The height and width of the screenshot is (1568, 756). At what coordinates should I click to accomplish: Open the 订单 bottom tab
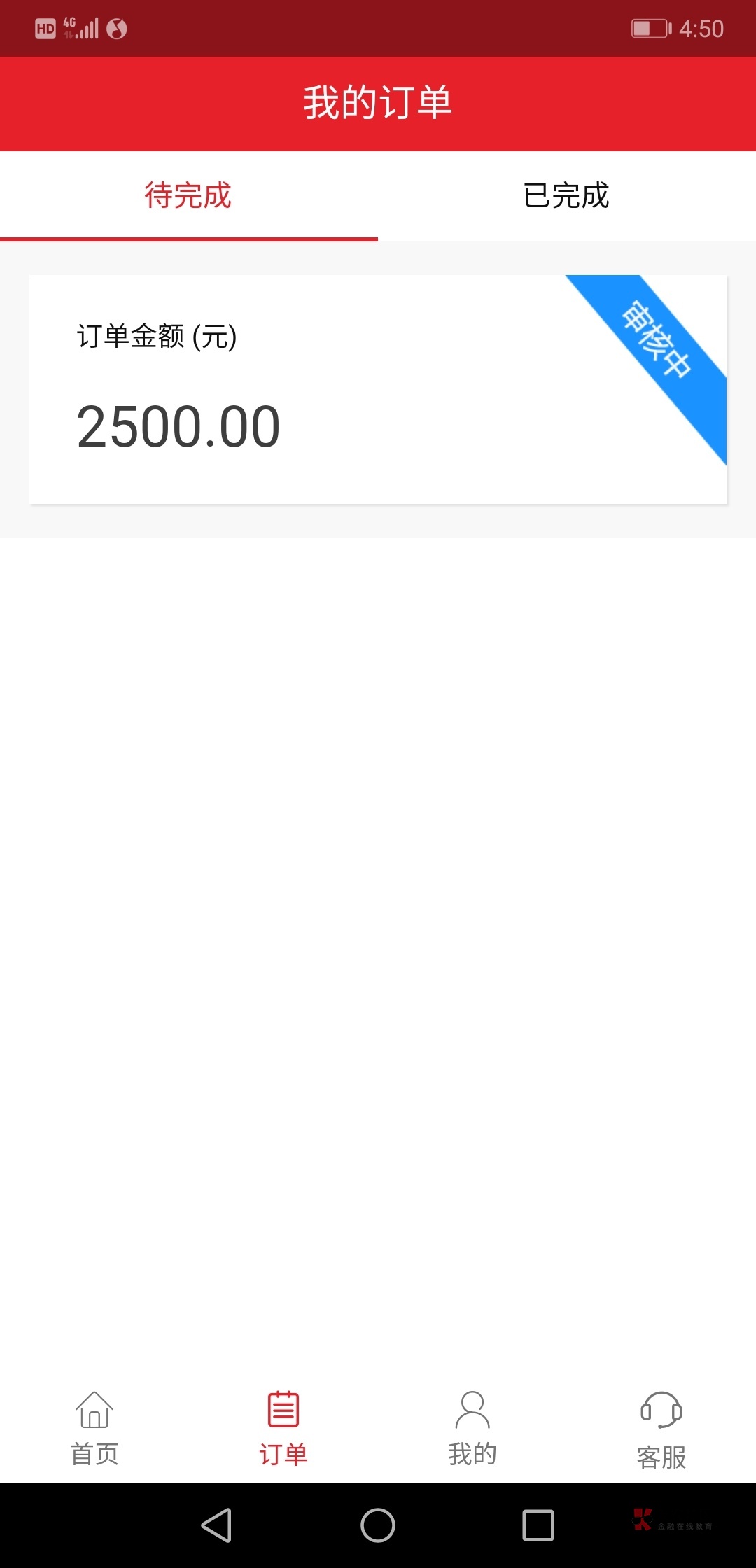[x=283, y=1428]
